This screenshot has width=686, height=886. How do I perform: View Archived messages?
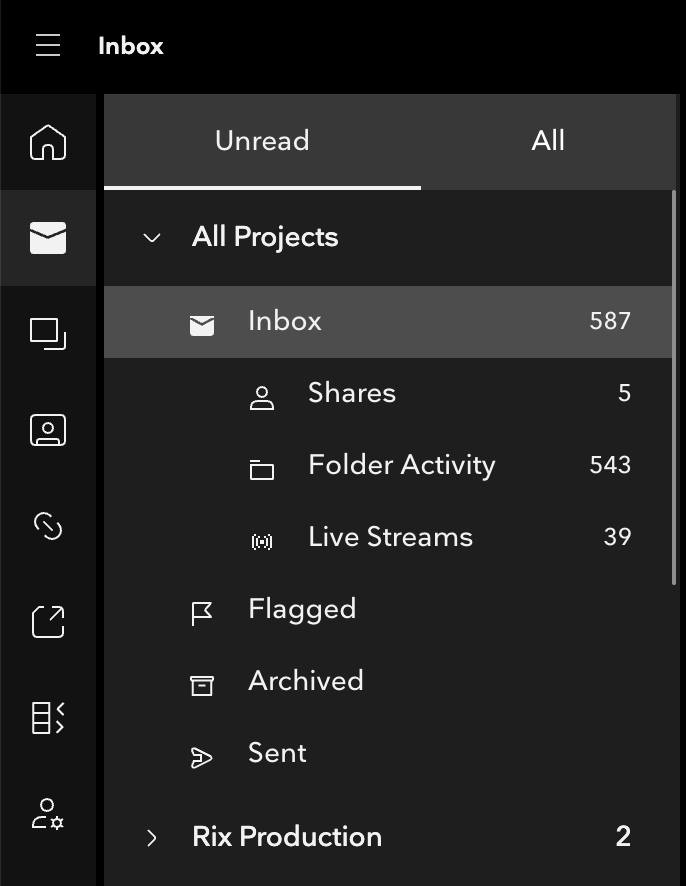(305, 681)
